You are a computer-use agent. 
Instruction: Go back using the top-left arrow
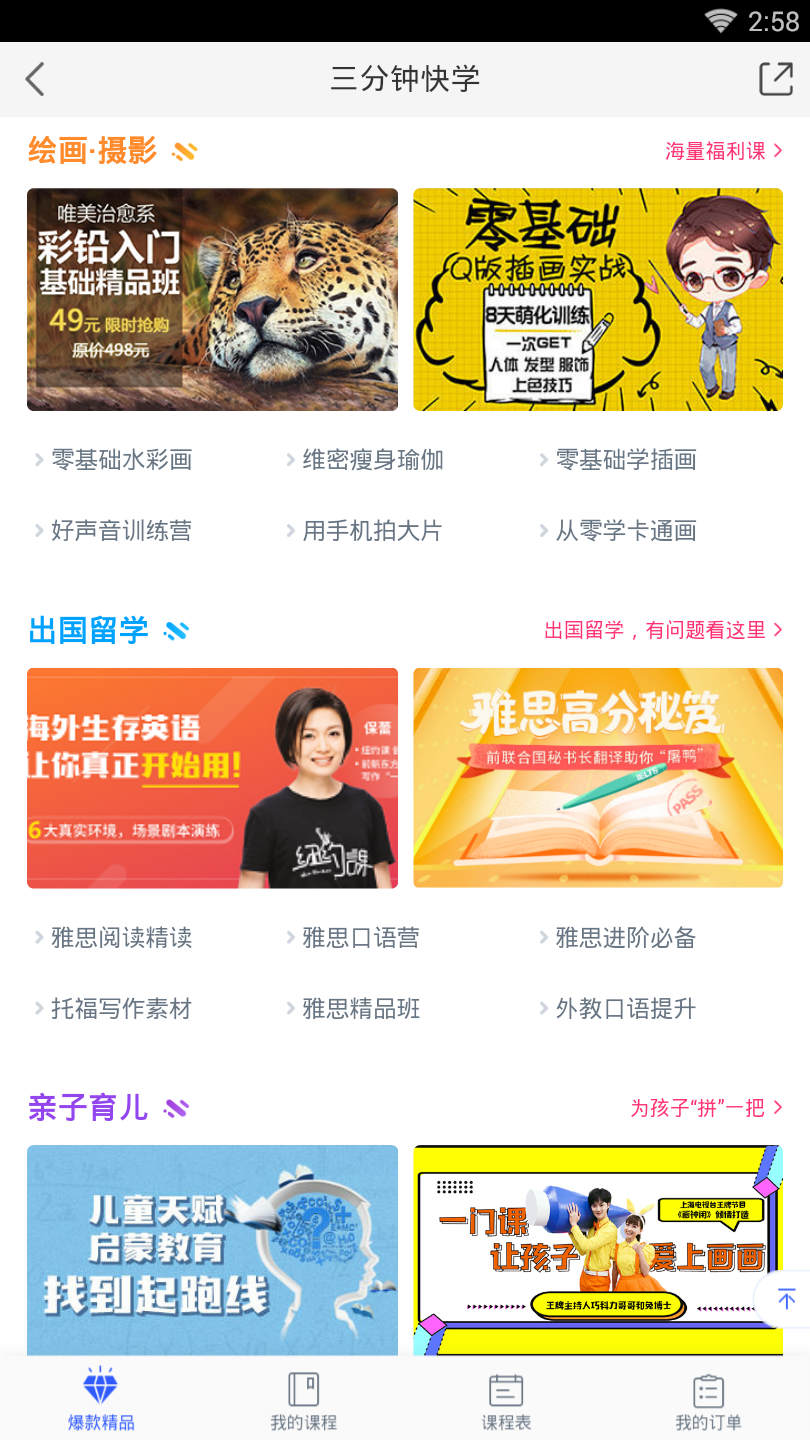pyautogui.click(x=36, y=79)
